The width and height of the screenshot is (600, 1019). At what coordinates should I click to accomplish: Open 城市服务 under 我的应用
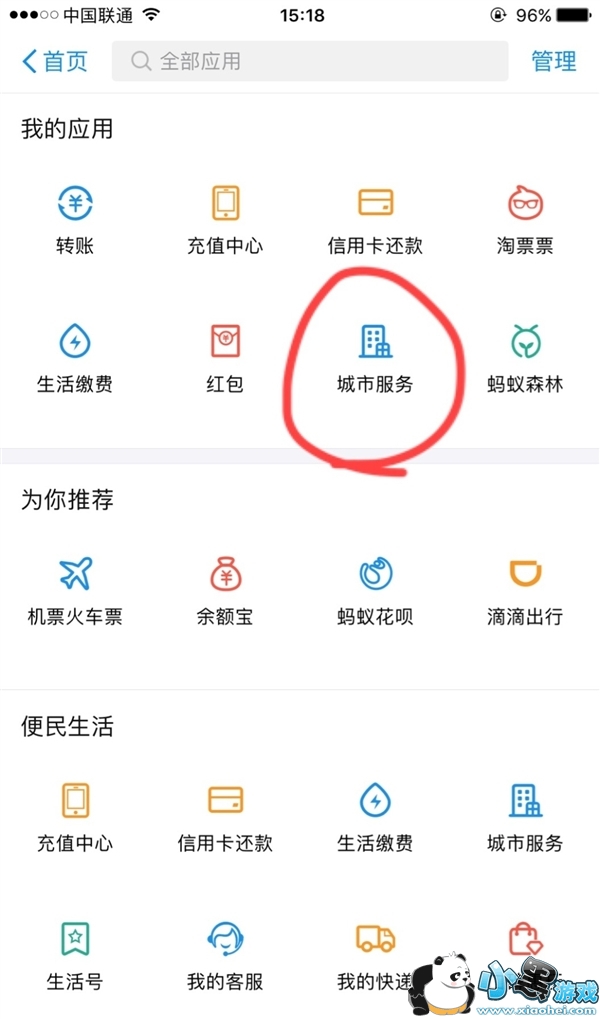point(375,357)
